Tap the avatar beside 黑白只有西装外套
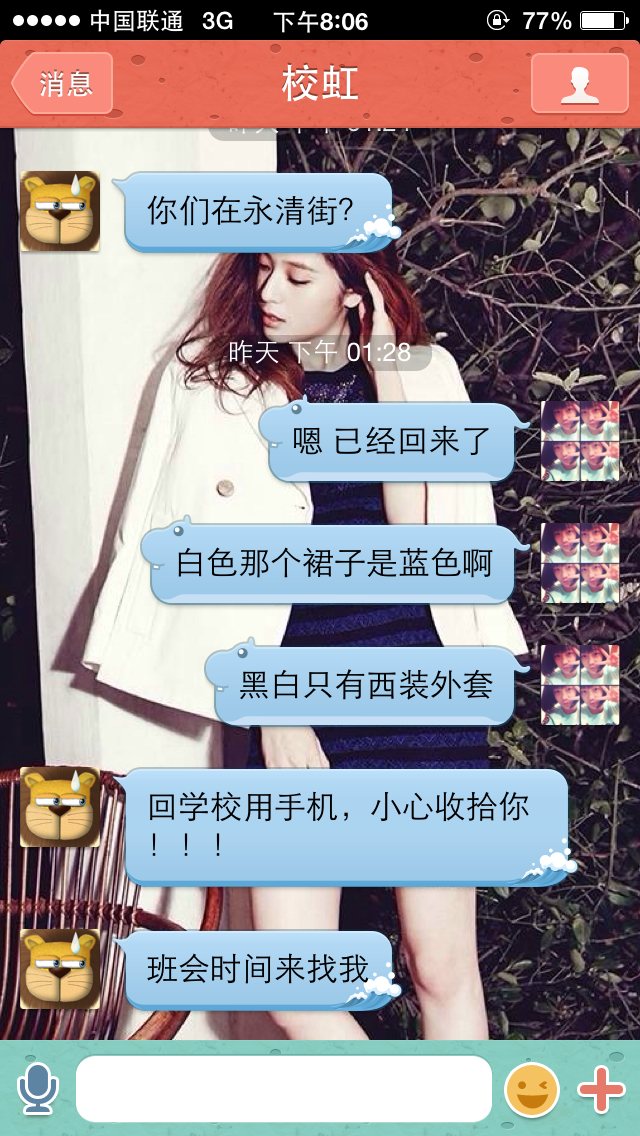The image size is (640, 1136). coord(580,684)
